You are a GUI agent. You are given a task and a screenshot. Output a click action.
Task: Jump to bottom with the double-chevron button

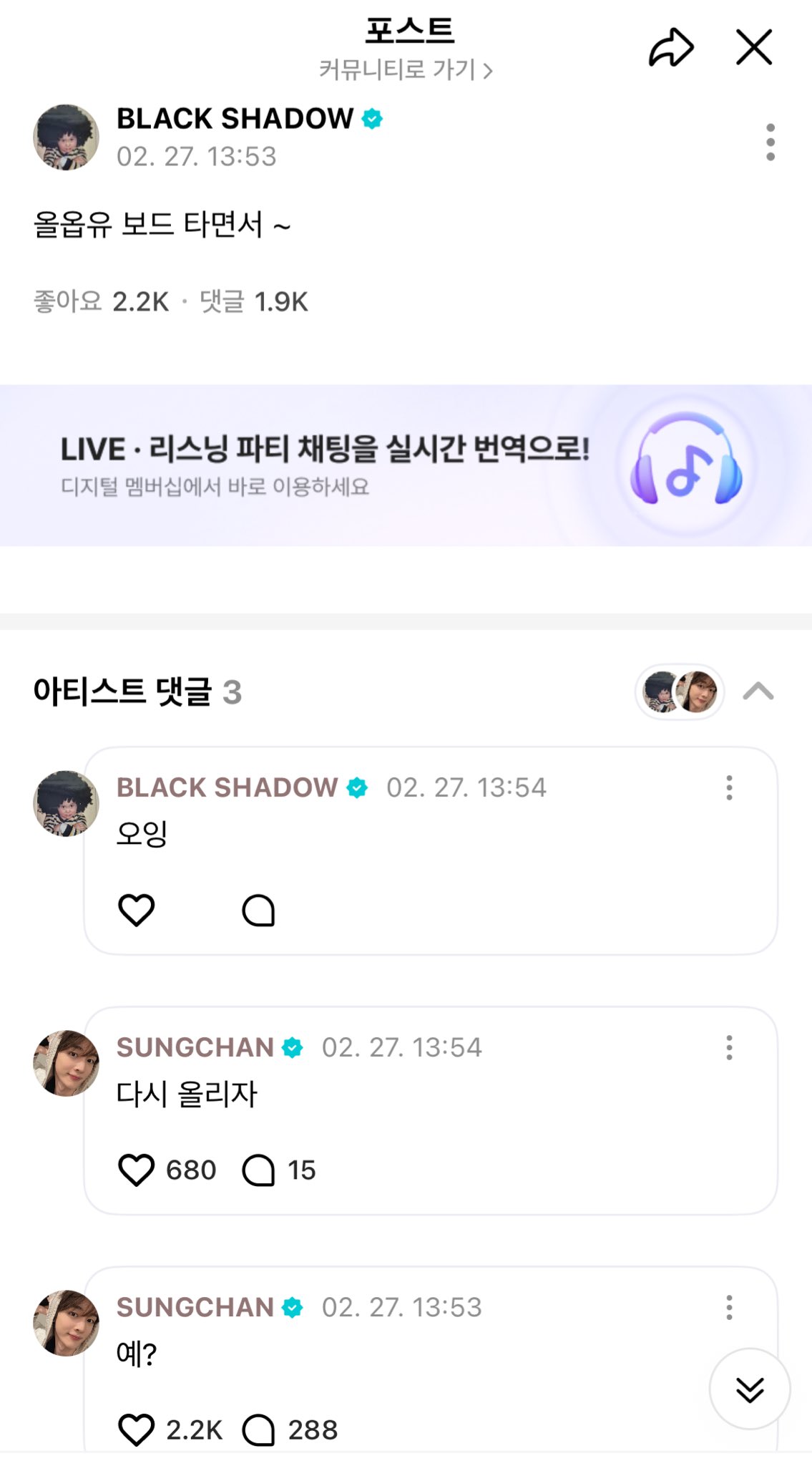click(750, 1389)
